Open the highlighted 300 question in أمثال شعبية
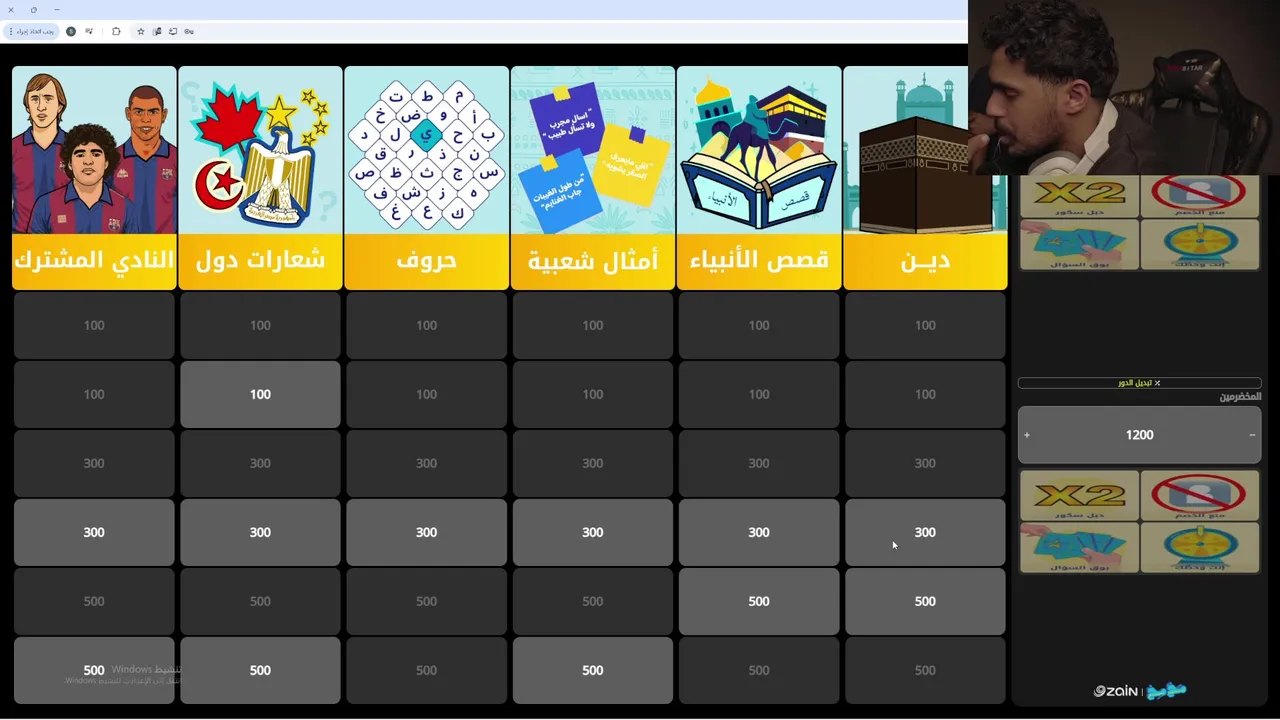 coord(592,532)
